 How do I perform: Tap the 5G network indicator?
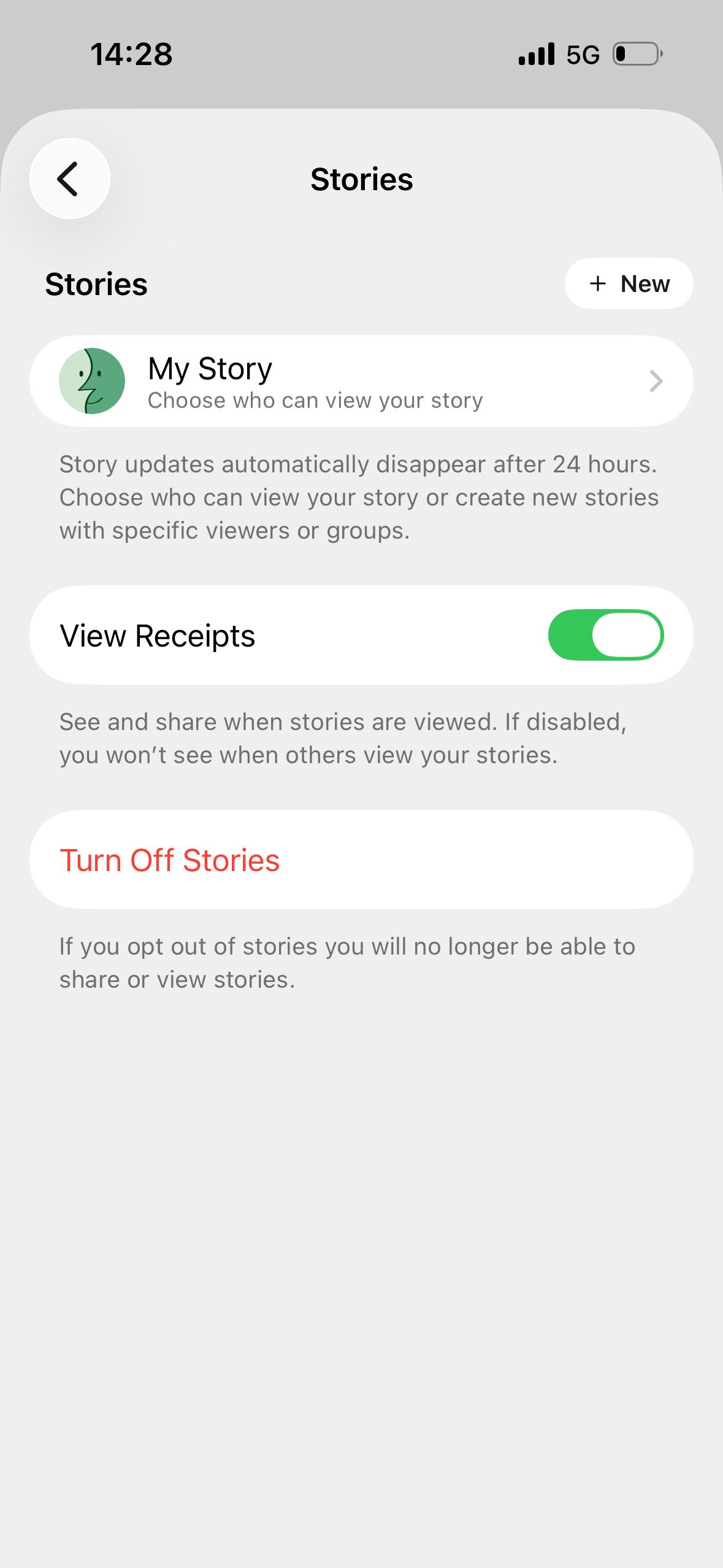[x=583, y=54]
